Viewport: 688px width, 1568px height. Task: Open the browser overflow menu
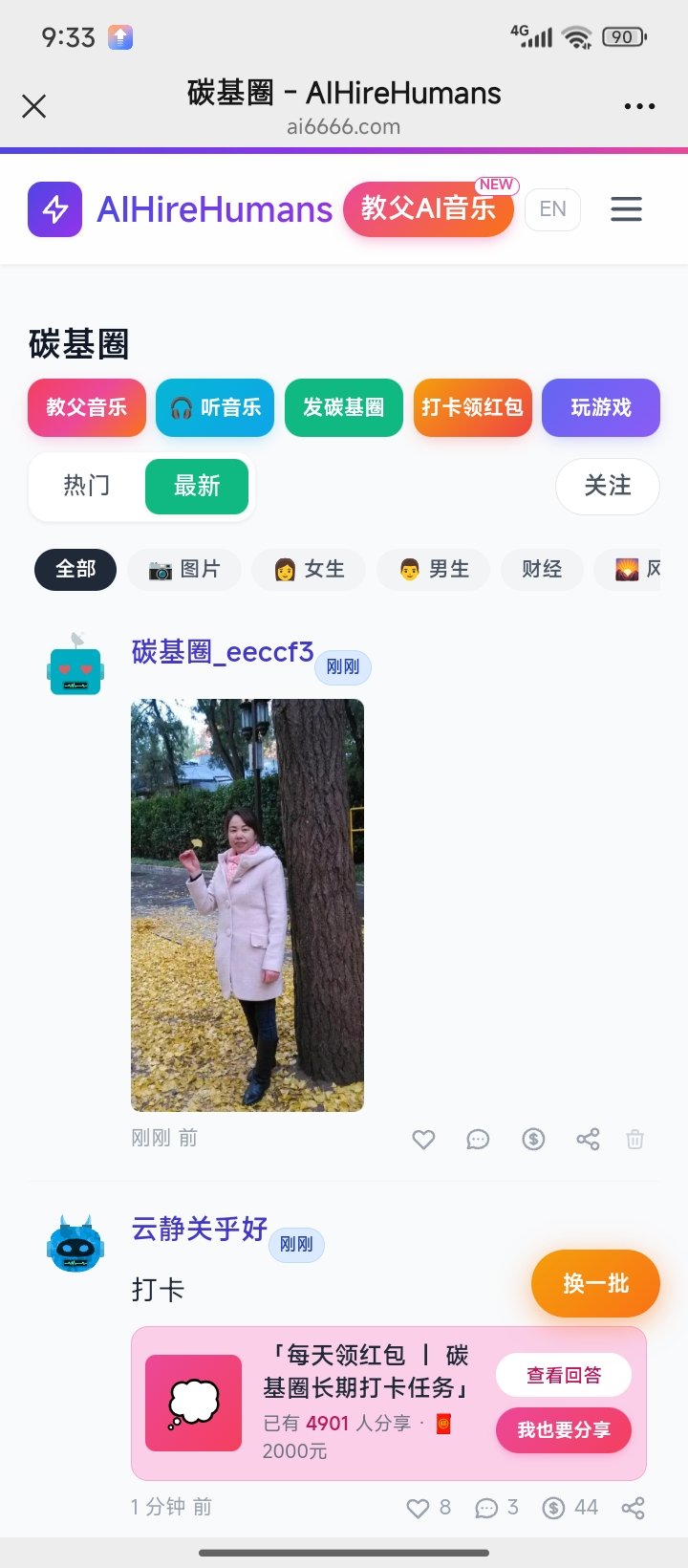point(638,106)
